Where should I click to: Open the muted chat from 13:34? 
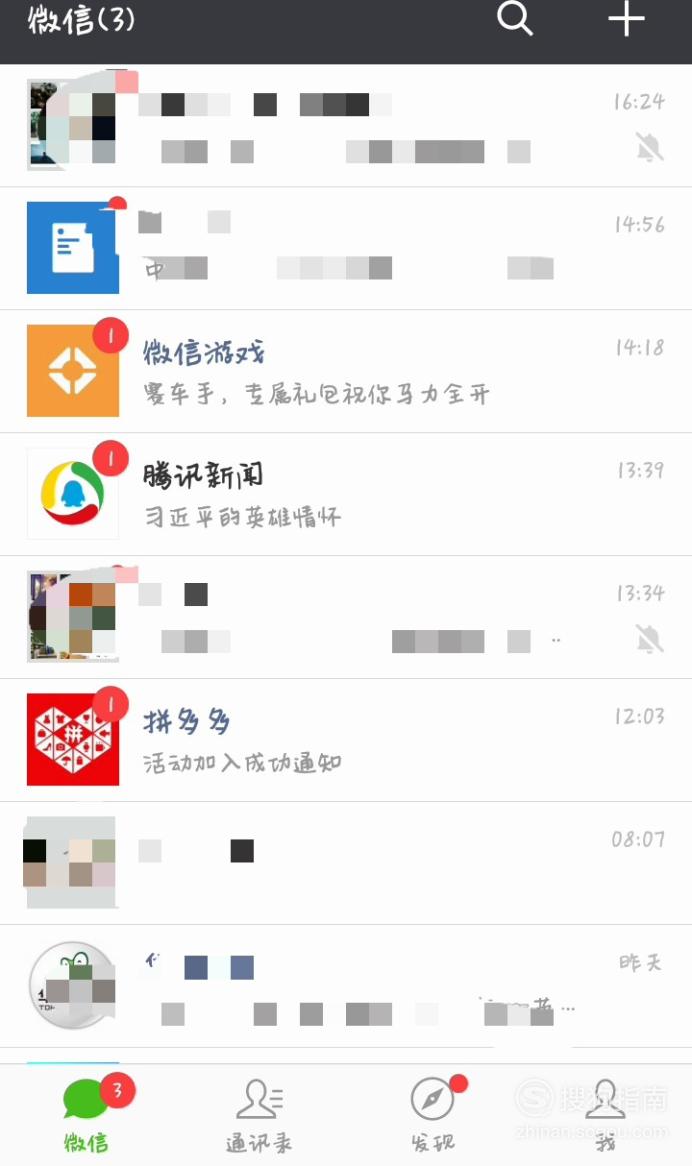pos(346,617)
